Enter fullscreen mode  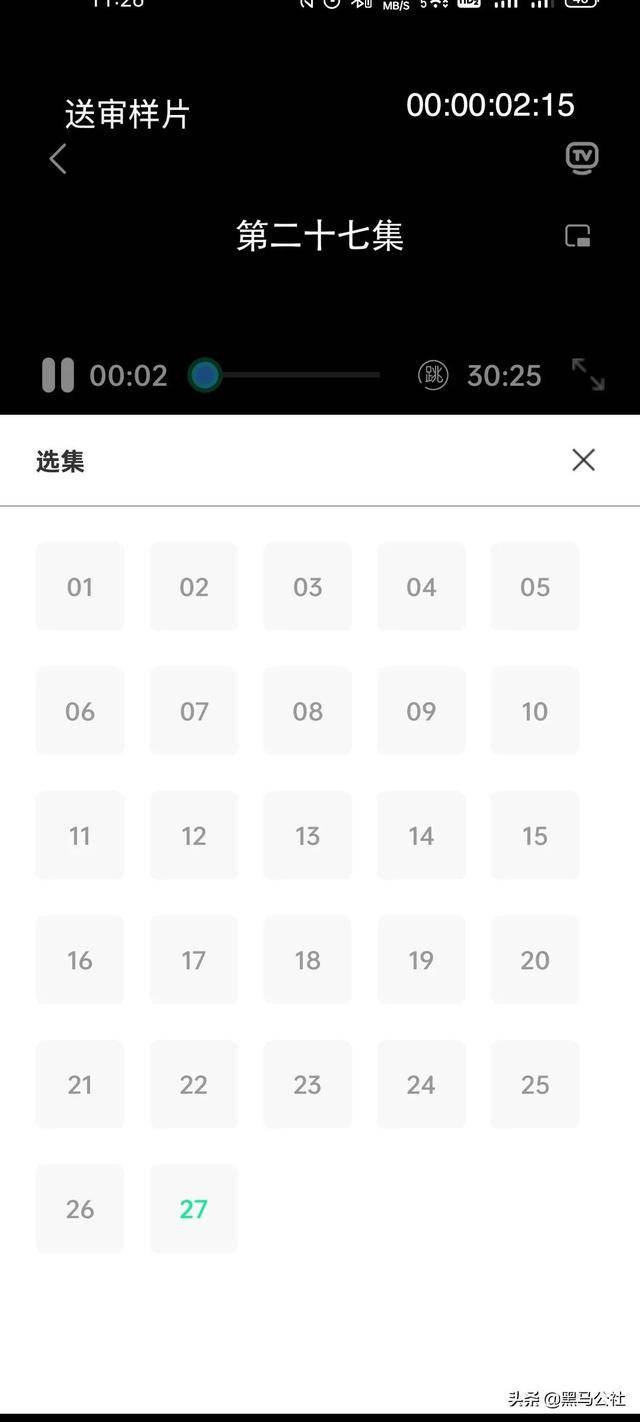pyautogui.click(x=588, y=374)
